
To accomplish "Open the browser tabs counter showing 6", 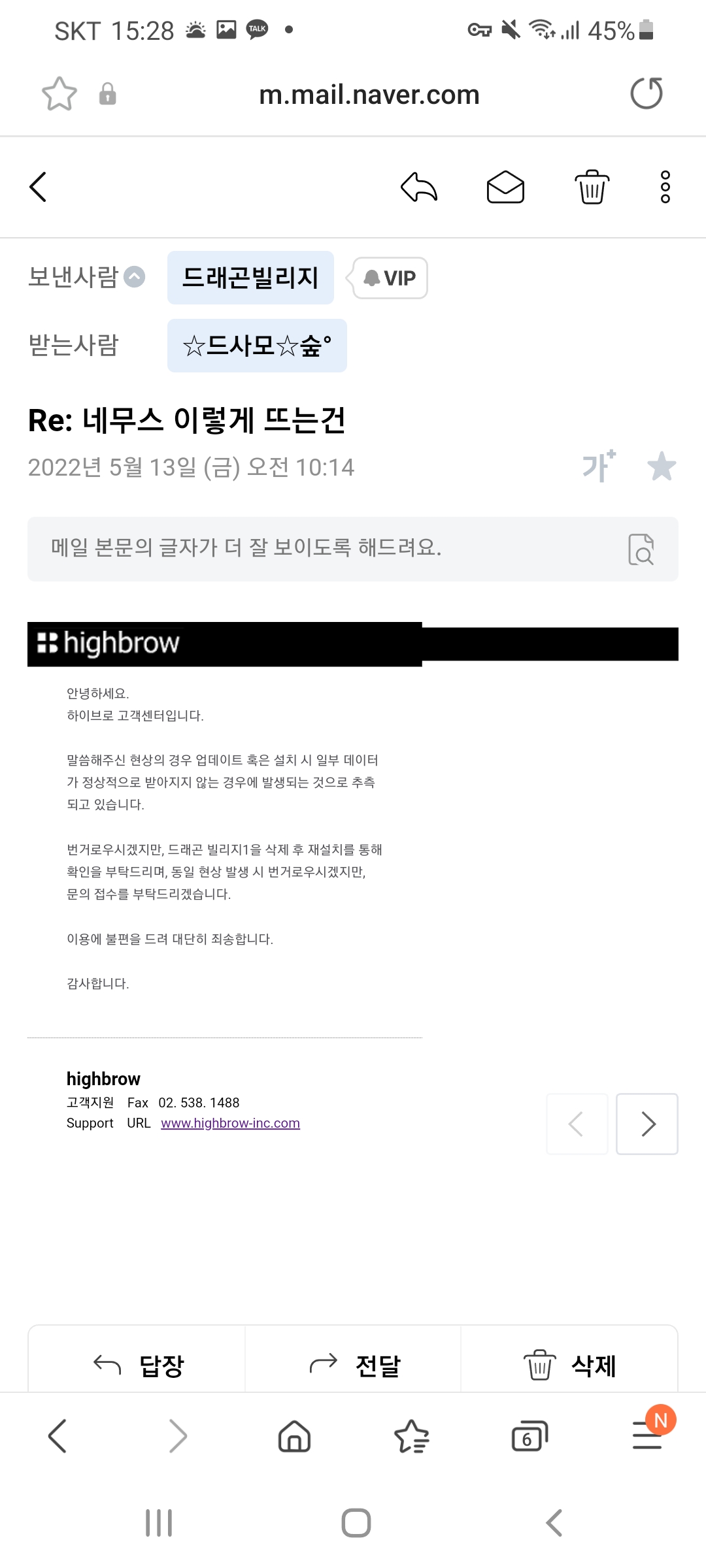I will (529, 1436).
